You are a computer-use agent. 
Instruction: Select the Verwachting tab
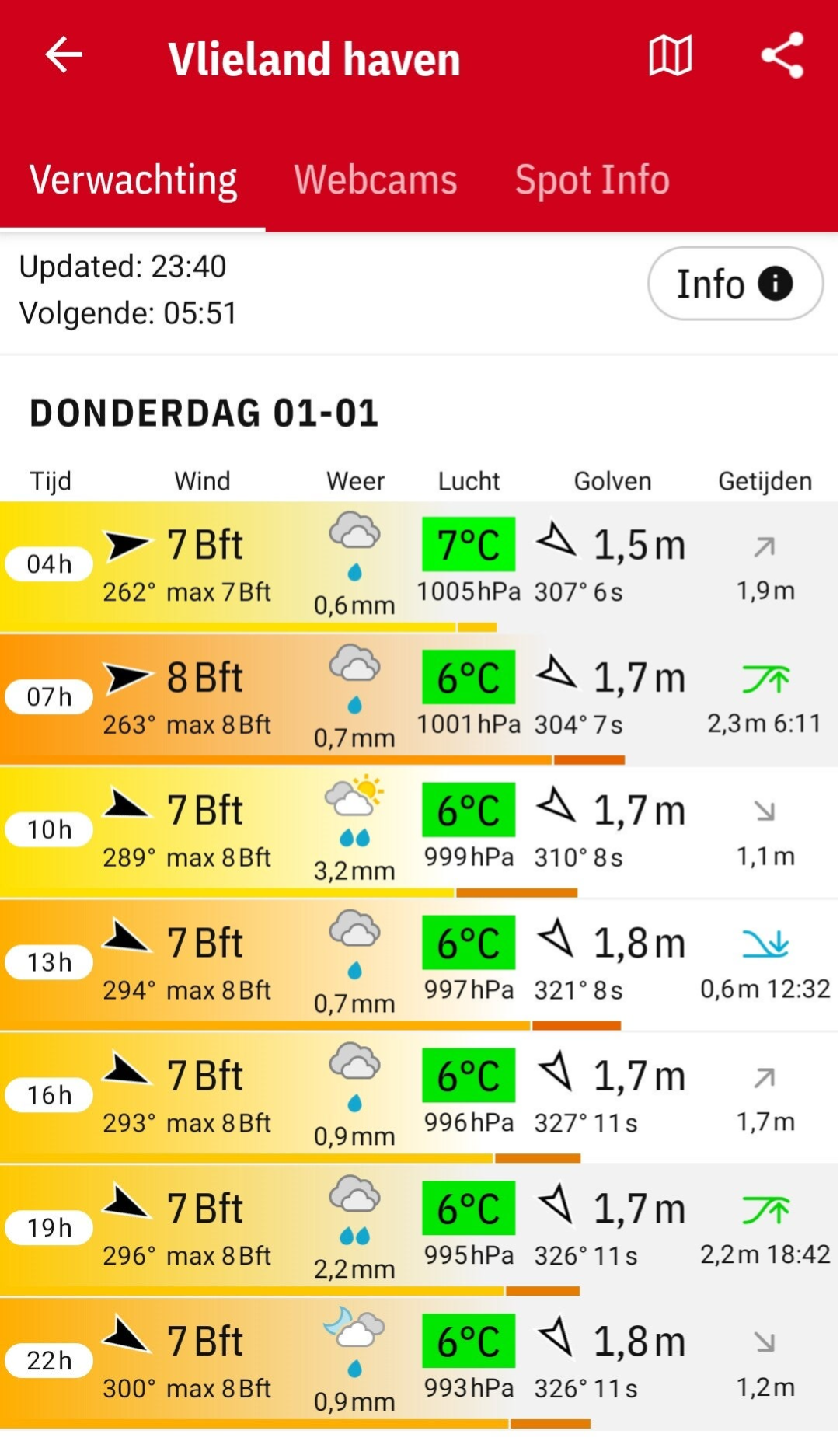click(133, 180)
